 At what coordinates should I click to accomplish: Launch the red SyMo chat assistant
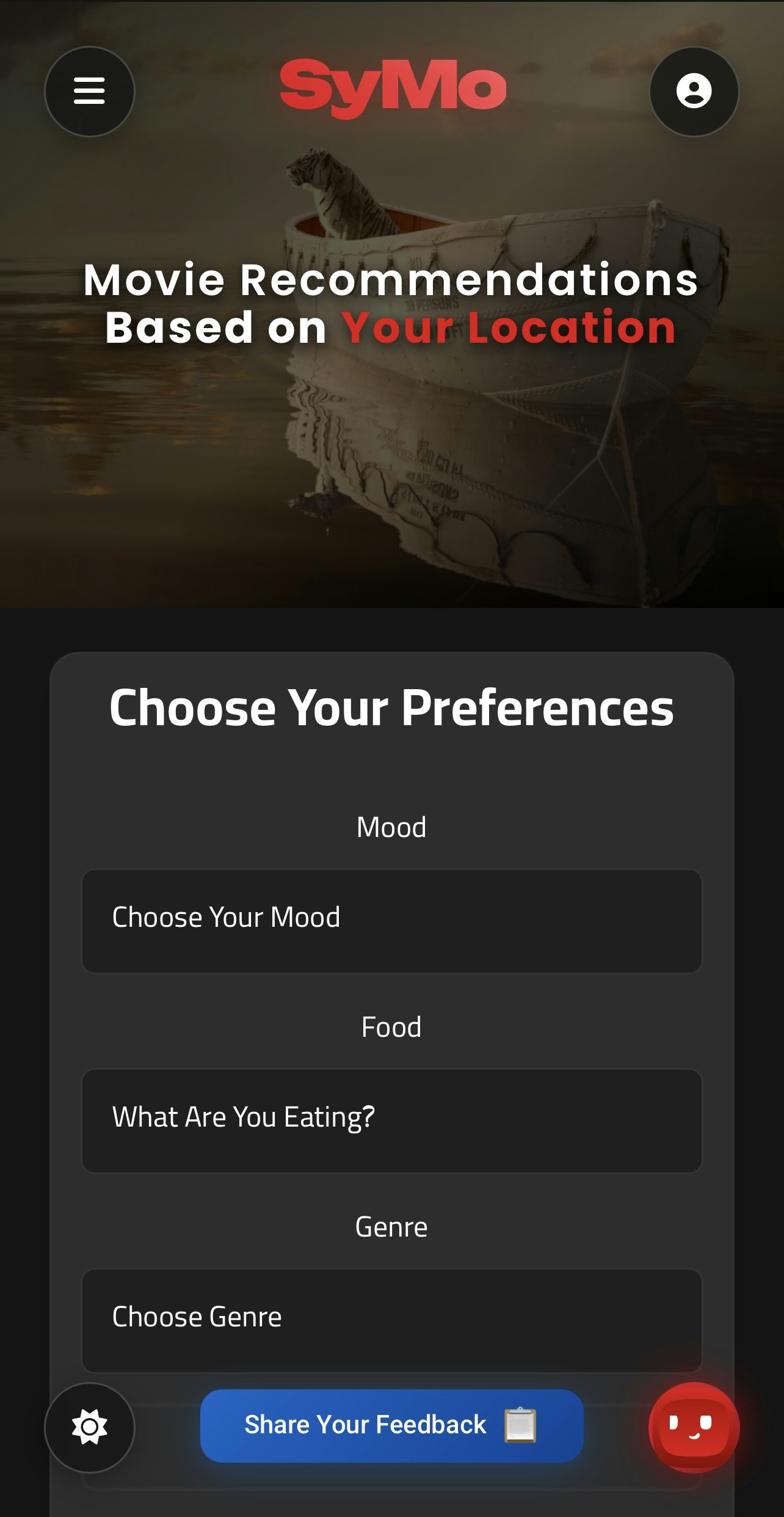pos(693,1426)
